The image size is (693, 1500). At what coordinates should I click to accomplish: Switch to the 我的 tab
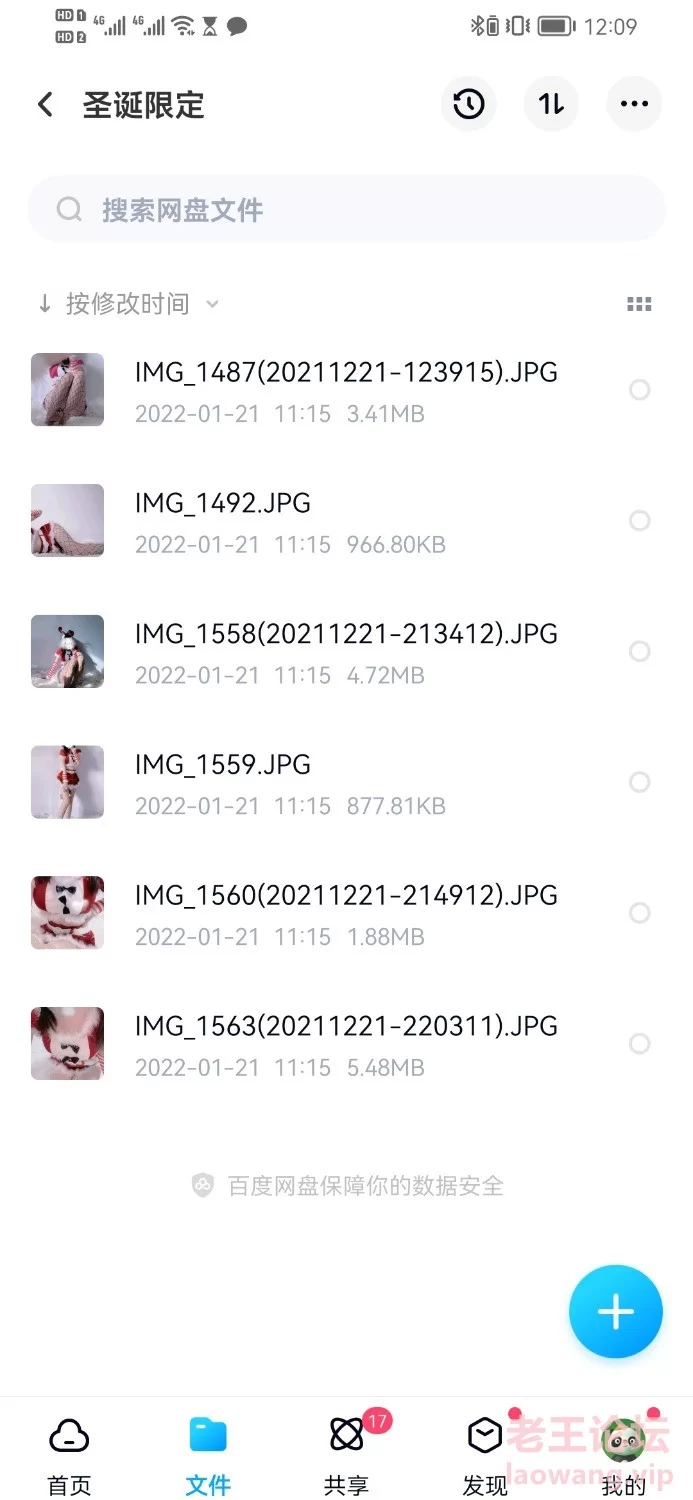point(623,1456)
